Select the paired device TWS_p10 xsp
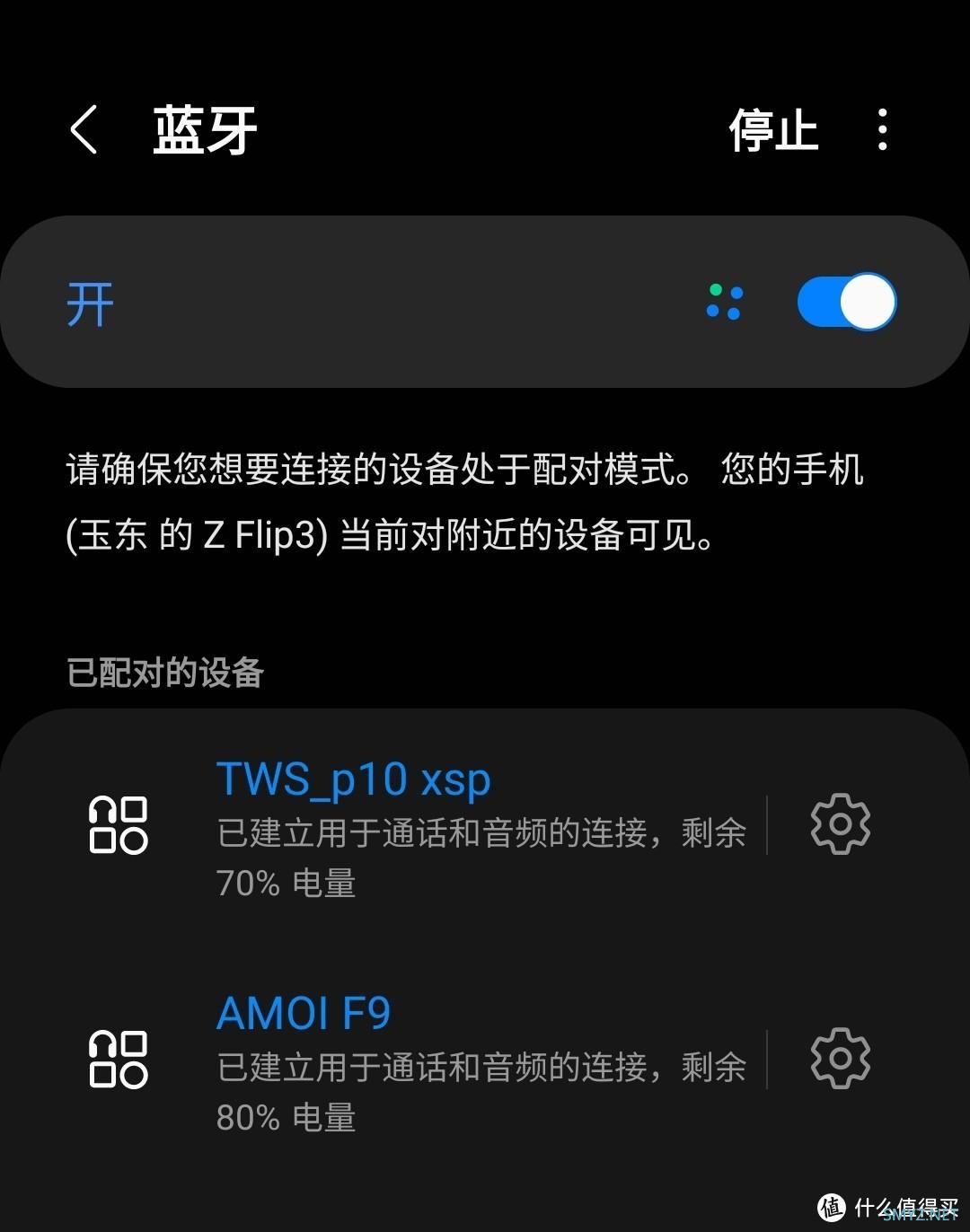 (353, 779)
